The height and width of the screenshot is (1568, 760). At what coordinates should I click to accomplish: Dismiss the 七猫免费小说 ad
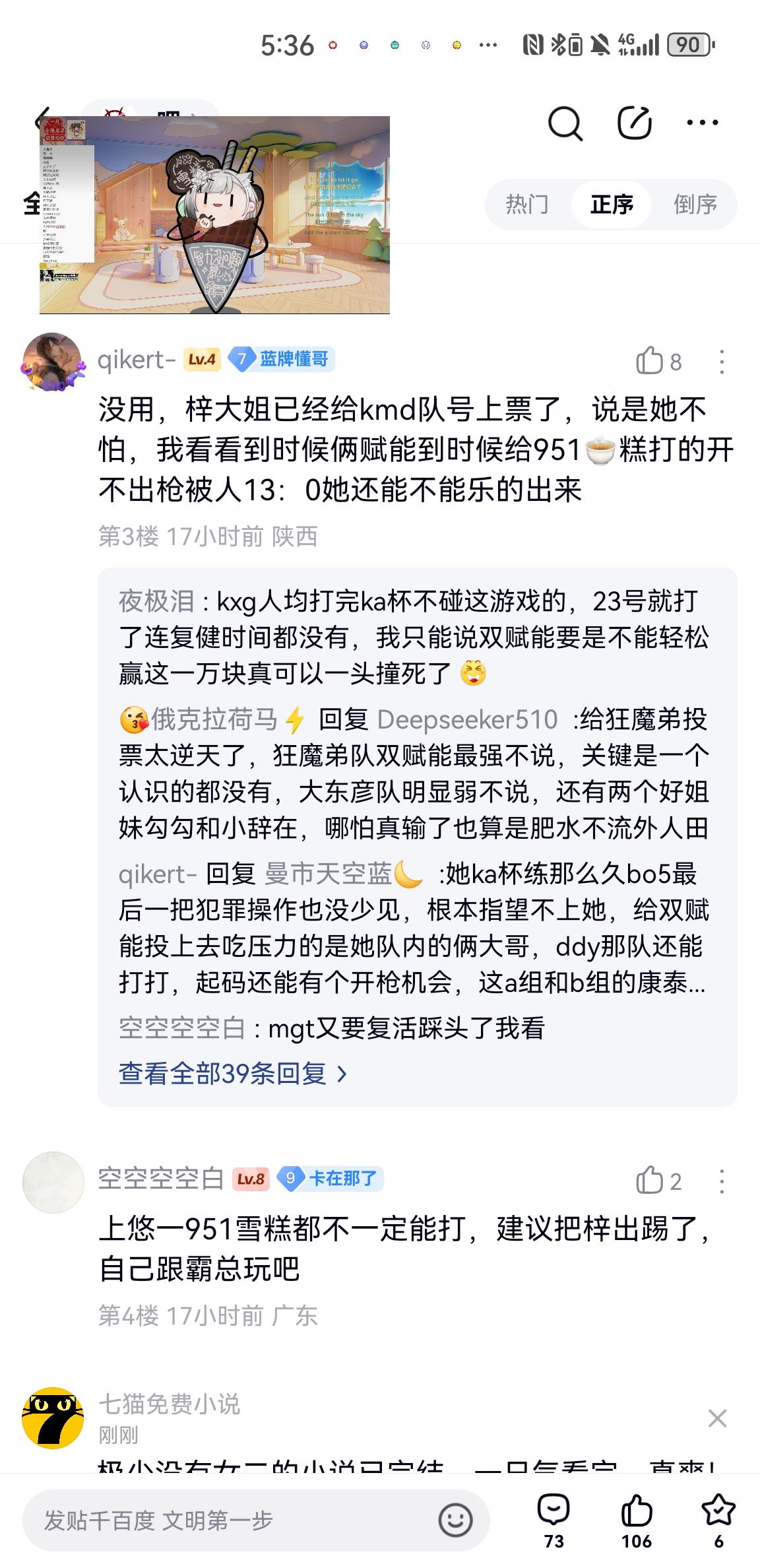pyautogui.click(x=717, y=1418)
